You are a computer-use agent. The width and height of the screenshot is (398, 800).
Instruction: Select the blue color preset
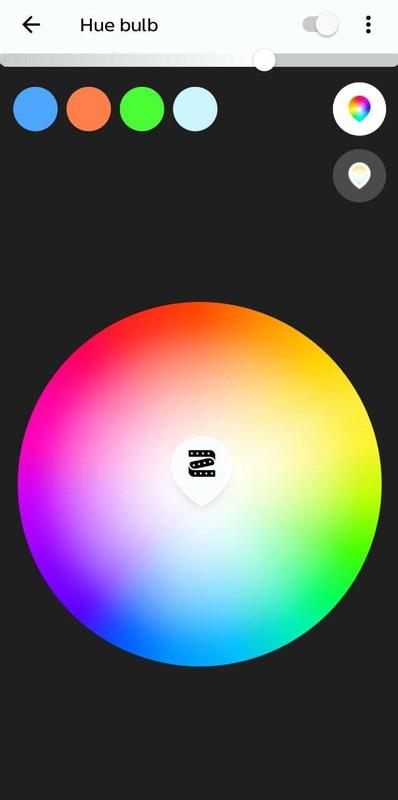pos(35,109)
